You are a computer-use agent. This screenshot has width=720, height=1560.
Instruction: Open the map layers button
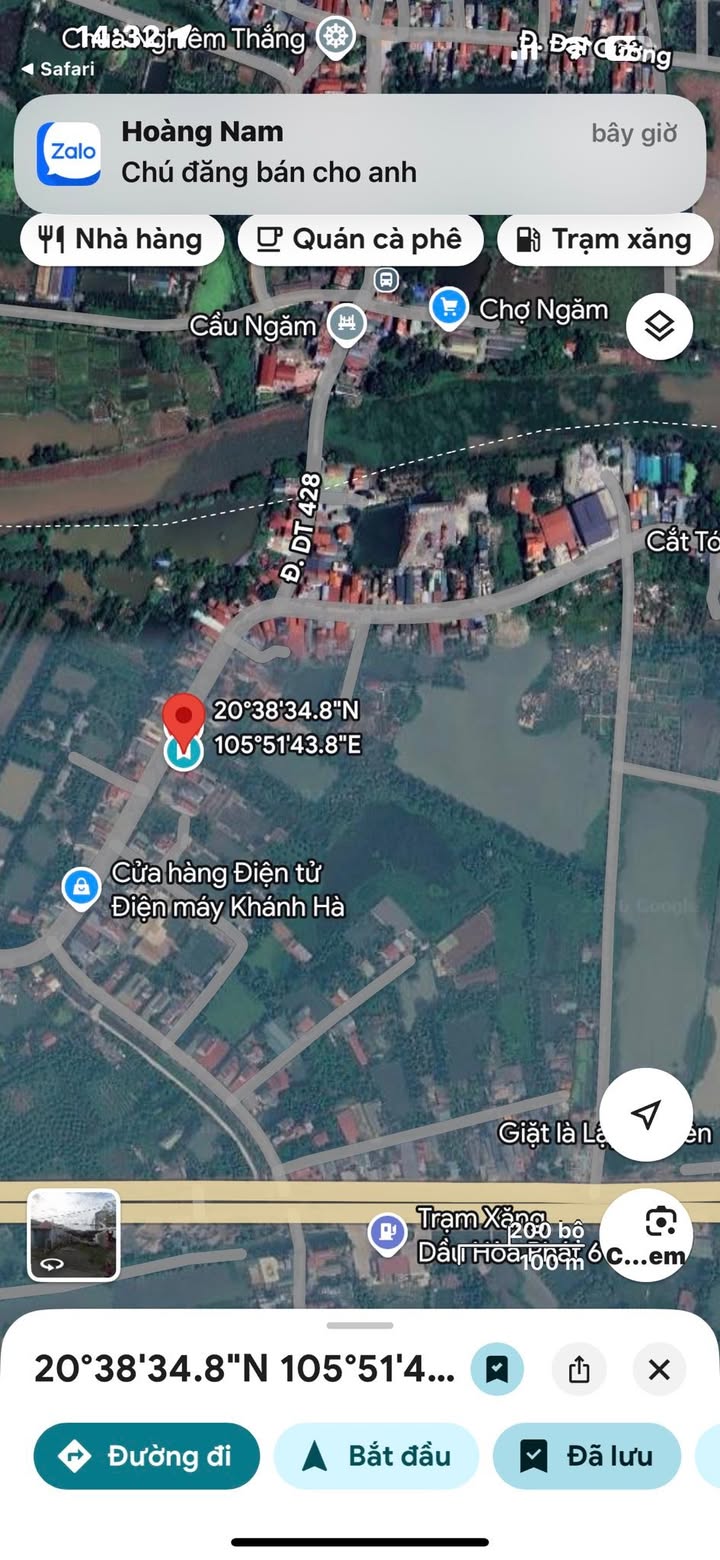[x=659, y=326]
